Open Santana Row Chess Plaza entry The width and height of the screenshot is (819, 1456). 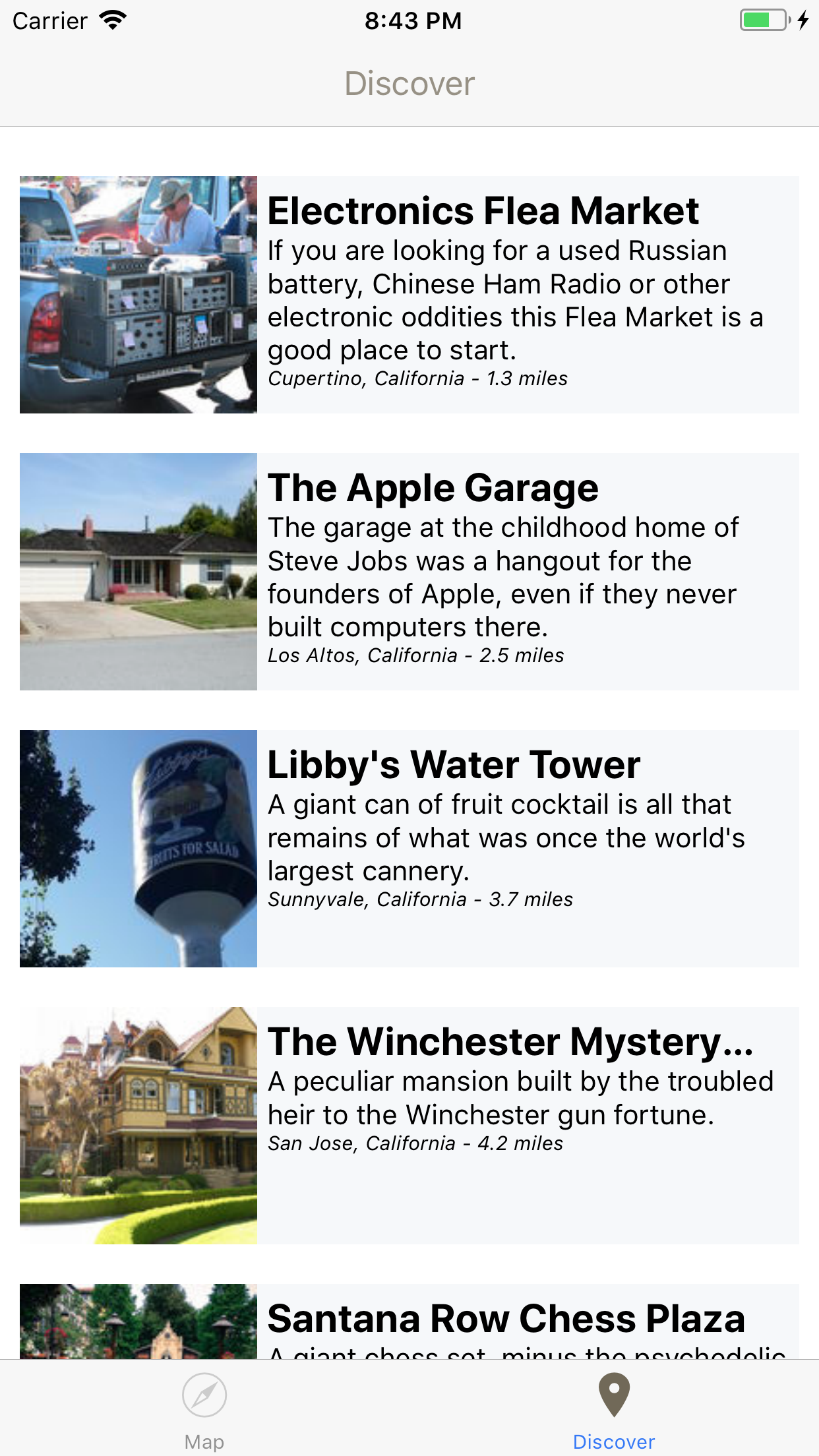pos(409,1320)
